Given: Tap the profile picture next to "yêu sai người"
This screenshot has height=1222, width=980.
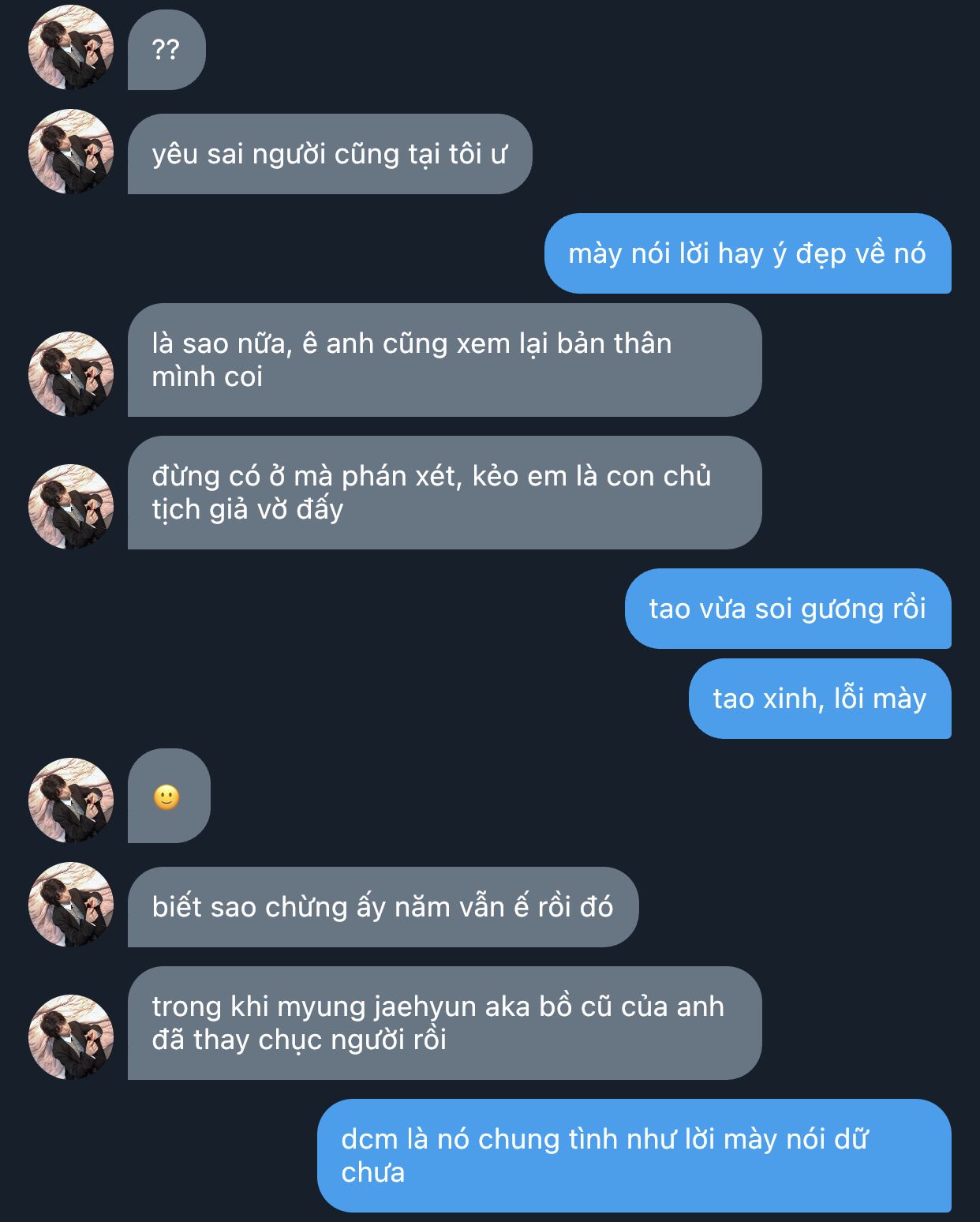Looking at the screenshot, I should tap(71, 152).
